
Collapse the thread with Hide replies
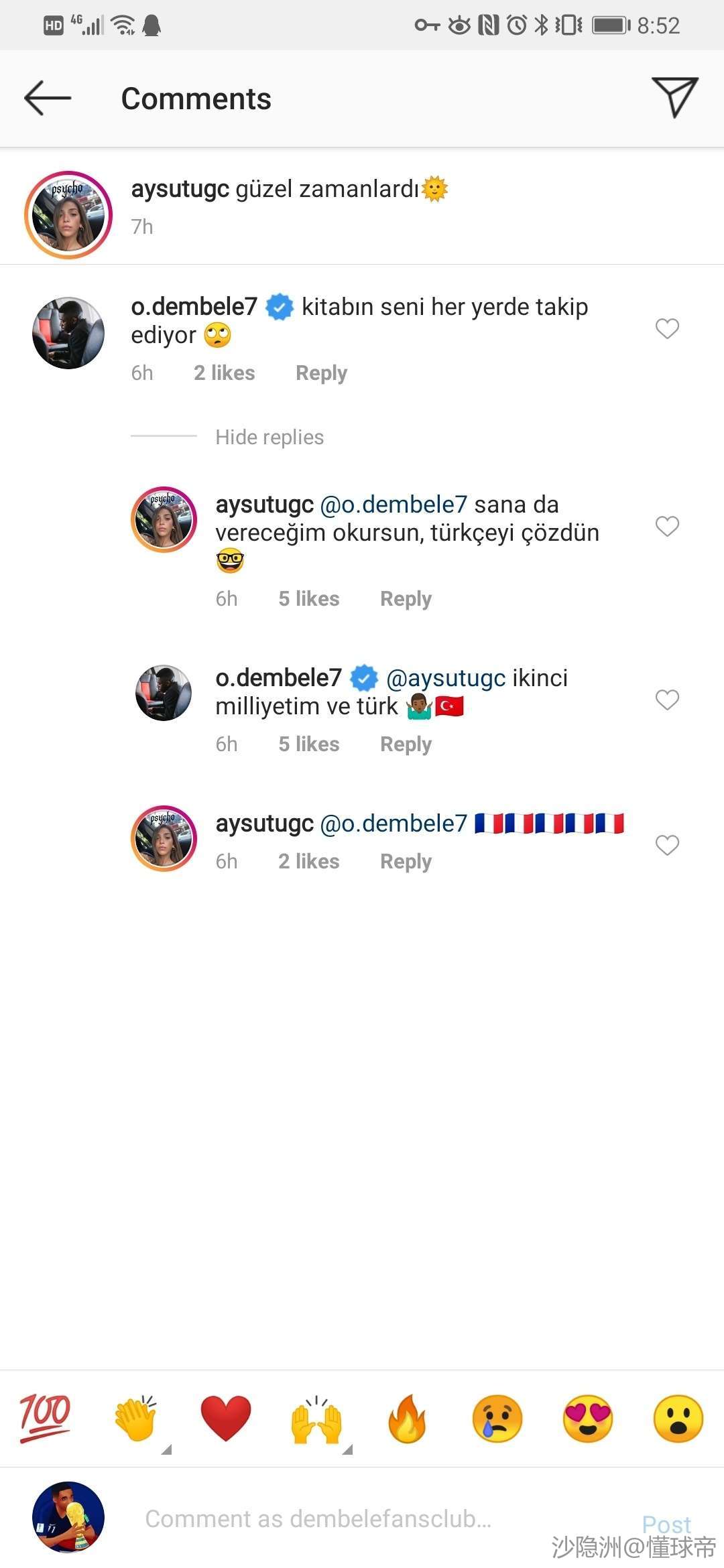tap(269, 437)
